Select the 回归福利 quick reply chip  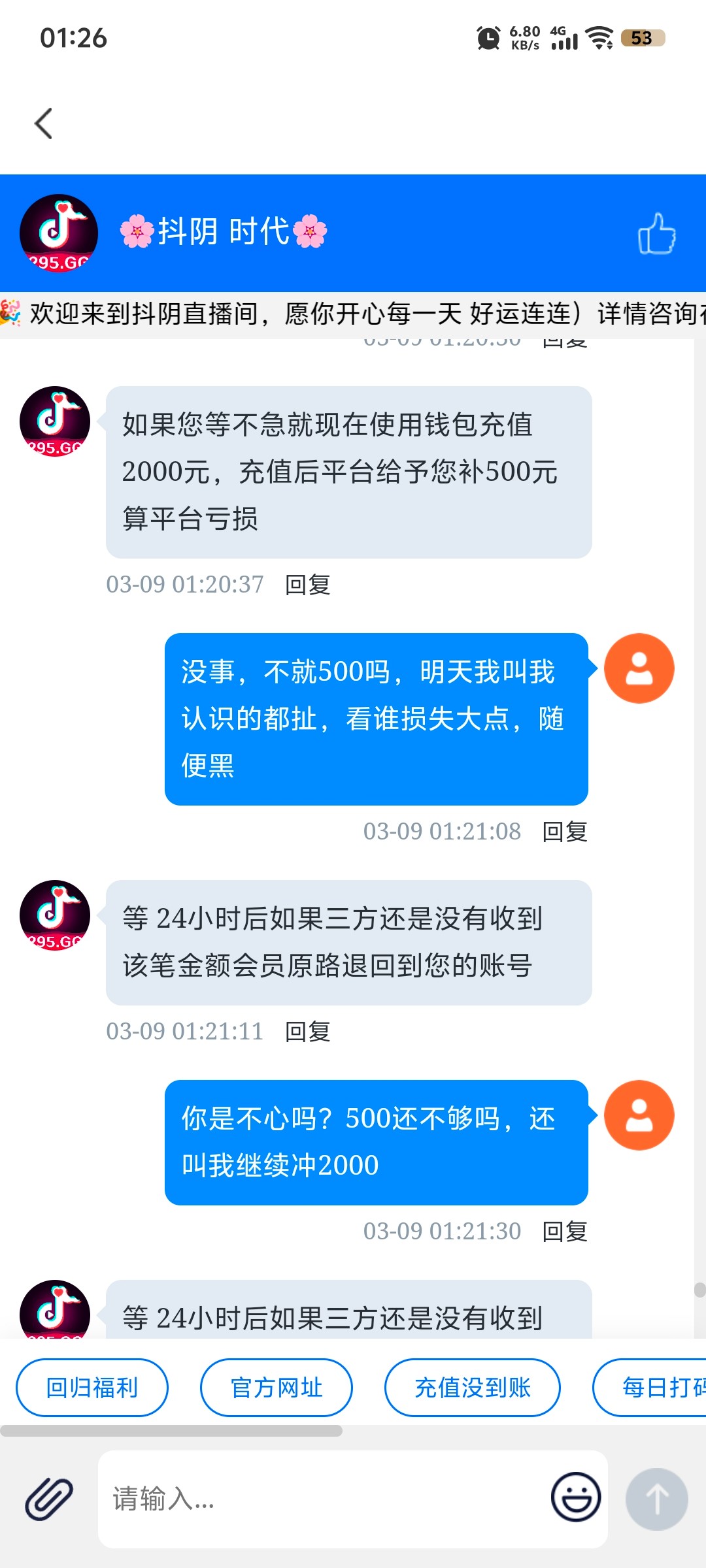pyautogui.click(x=92, y=1388)
